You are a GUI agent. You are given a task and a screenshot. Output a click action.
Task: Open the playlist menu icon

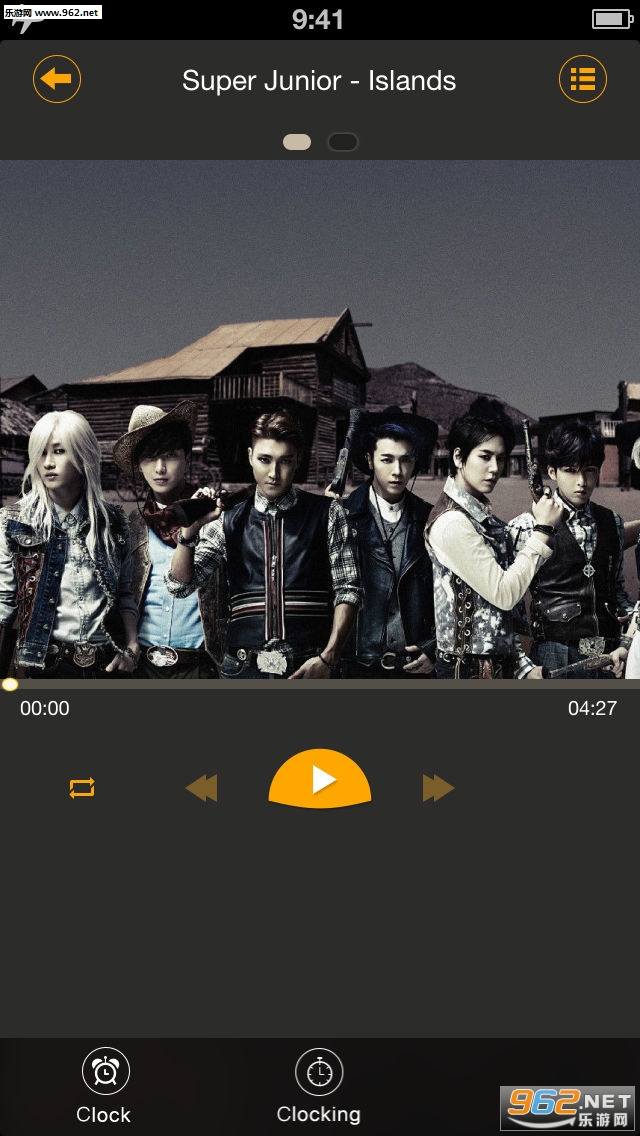(x=582, y=79)
